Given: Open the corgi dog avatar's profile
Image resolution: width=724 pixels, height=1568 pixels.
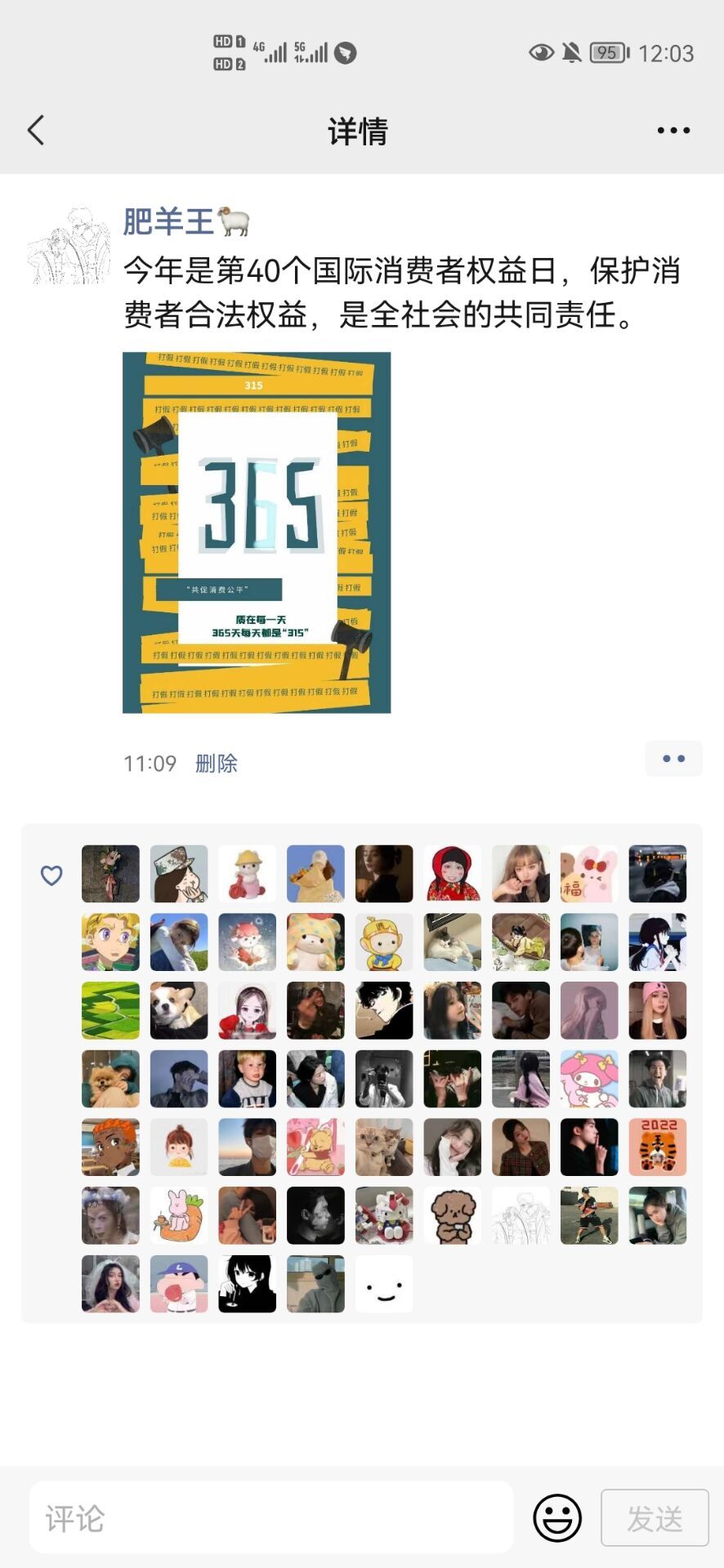Looking at the screenshot, I should 179,1010.
